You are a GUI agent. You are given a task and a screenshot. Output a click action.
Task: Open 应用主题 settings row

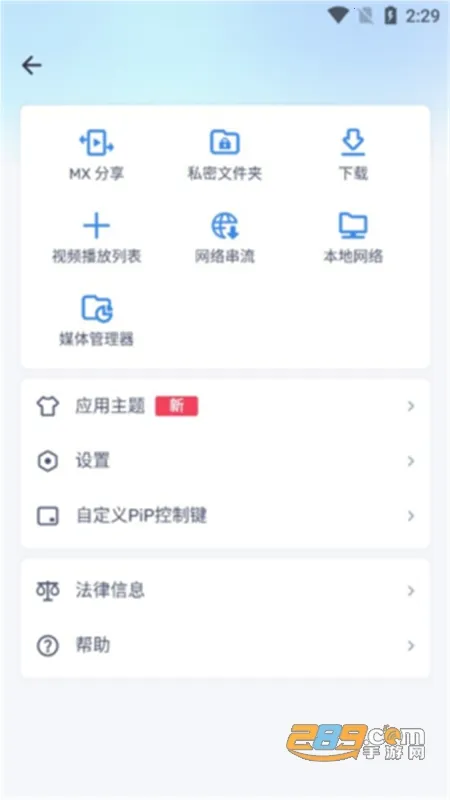pos(225,406)
